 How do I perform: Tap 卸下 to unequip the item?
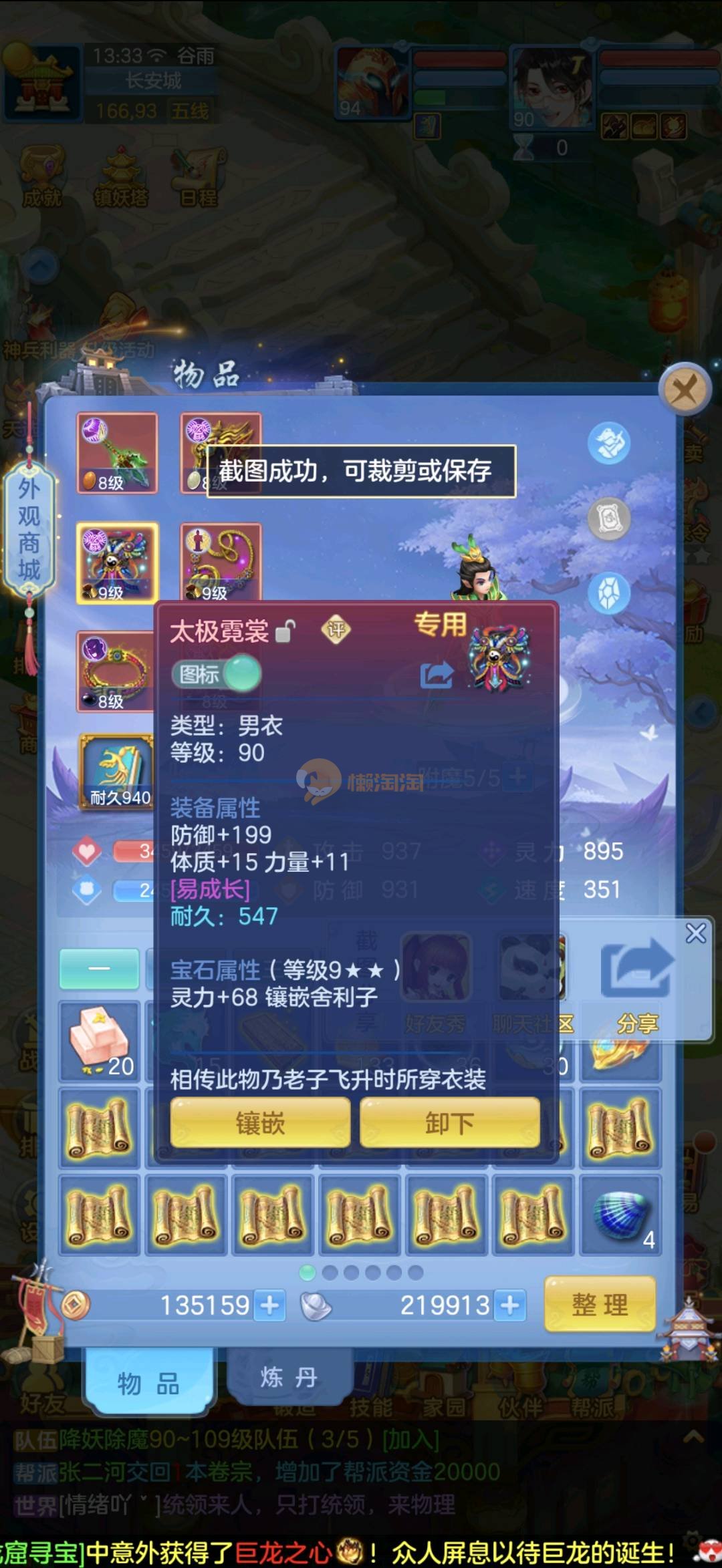[449, 1123]
